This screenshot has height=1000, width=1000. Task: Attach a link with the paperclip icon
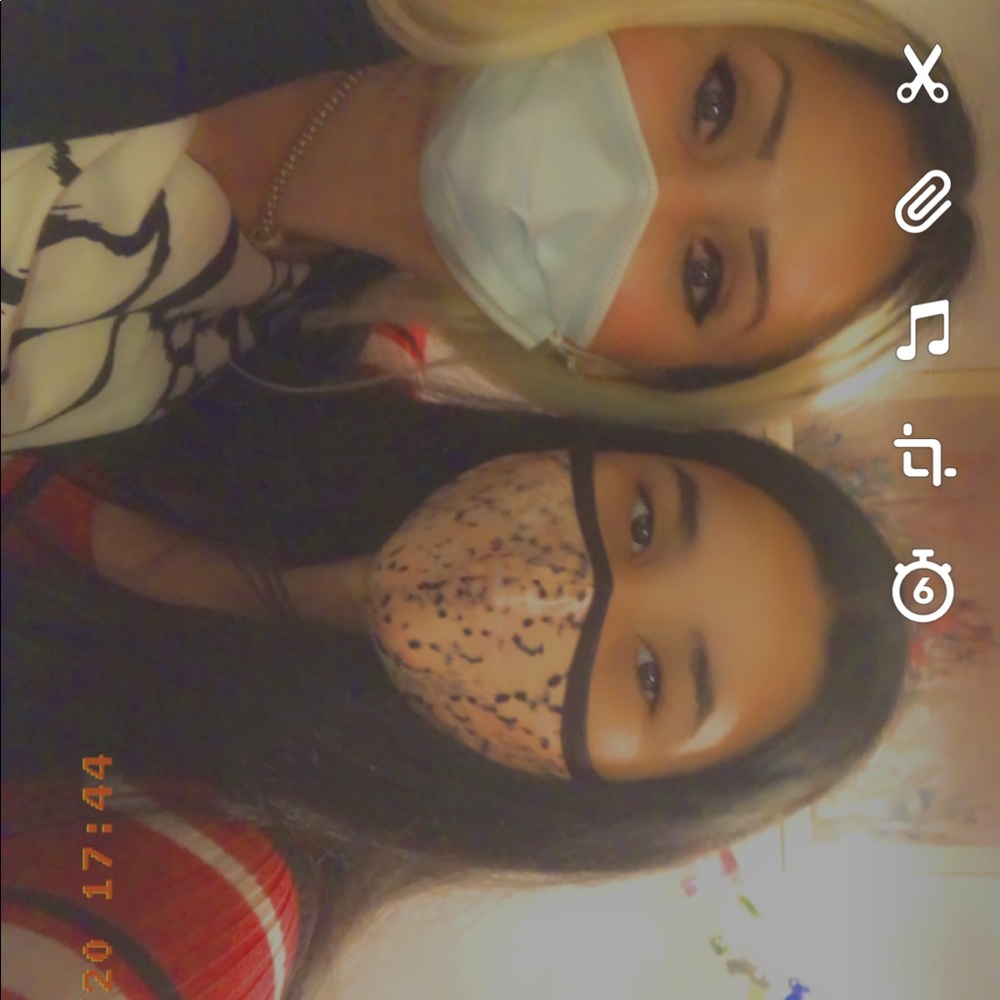pyautogui.click(x=922, y=202)
